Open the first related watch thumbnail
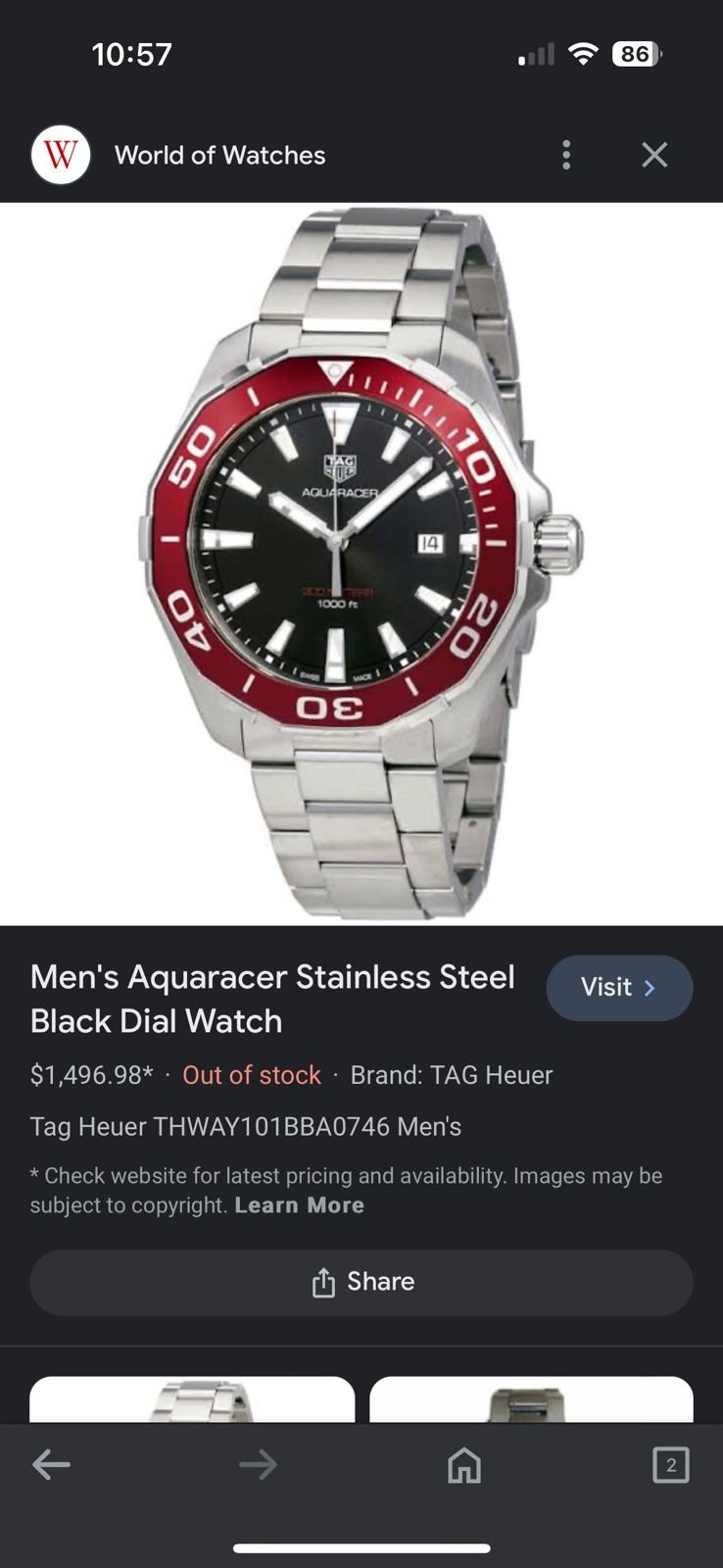This screenshot has width=723, height=1568. click(192, 1399)
